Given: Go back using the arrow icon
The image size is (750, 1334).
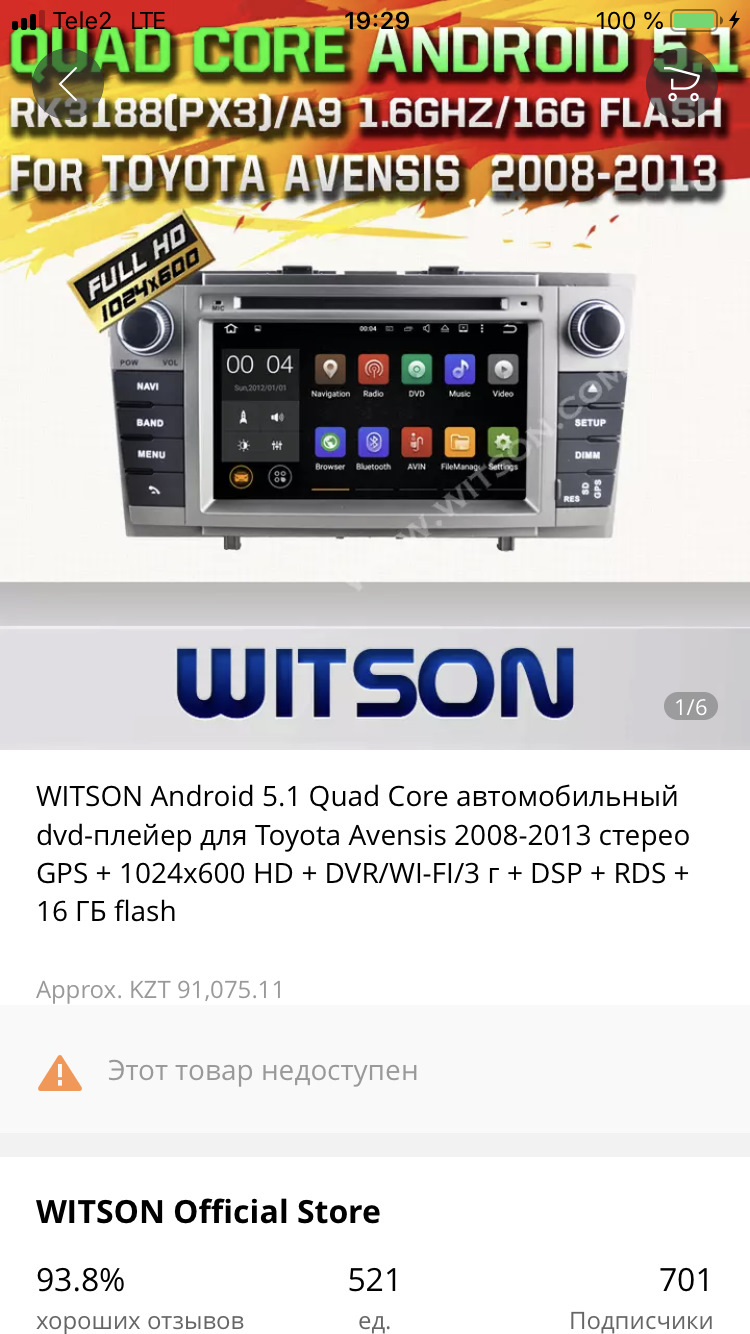Looking at the screenshot, I should point(68,84).
